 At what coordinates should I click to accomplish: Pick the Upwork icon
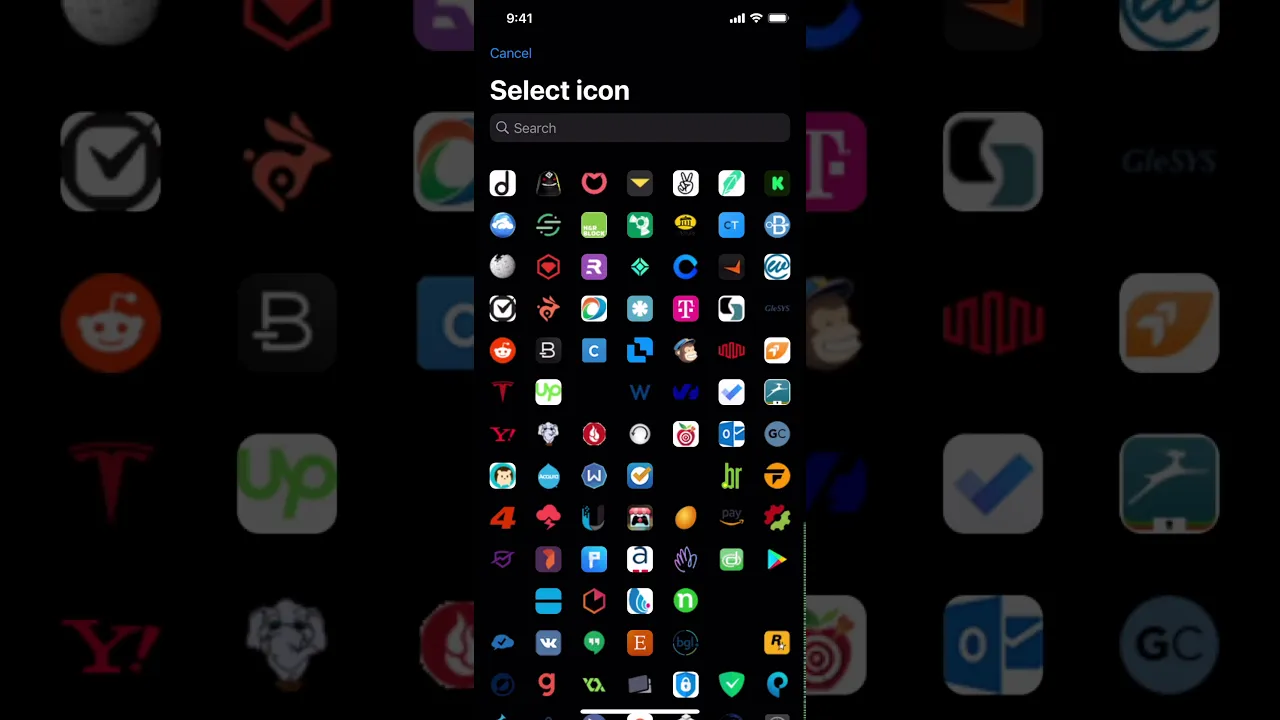[548, 392]
